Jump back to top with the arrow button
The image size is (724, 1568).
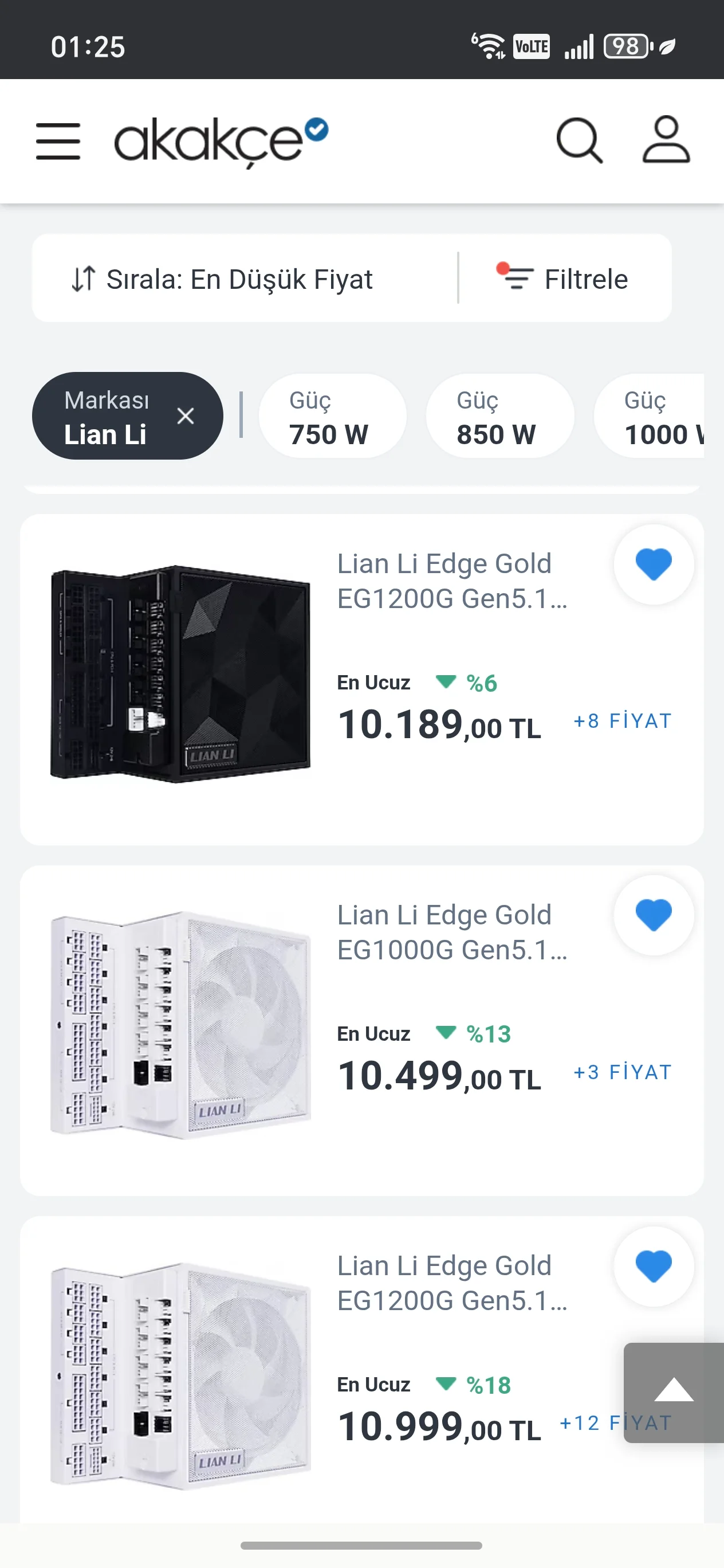[673, 1392]
